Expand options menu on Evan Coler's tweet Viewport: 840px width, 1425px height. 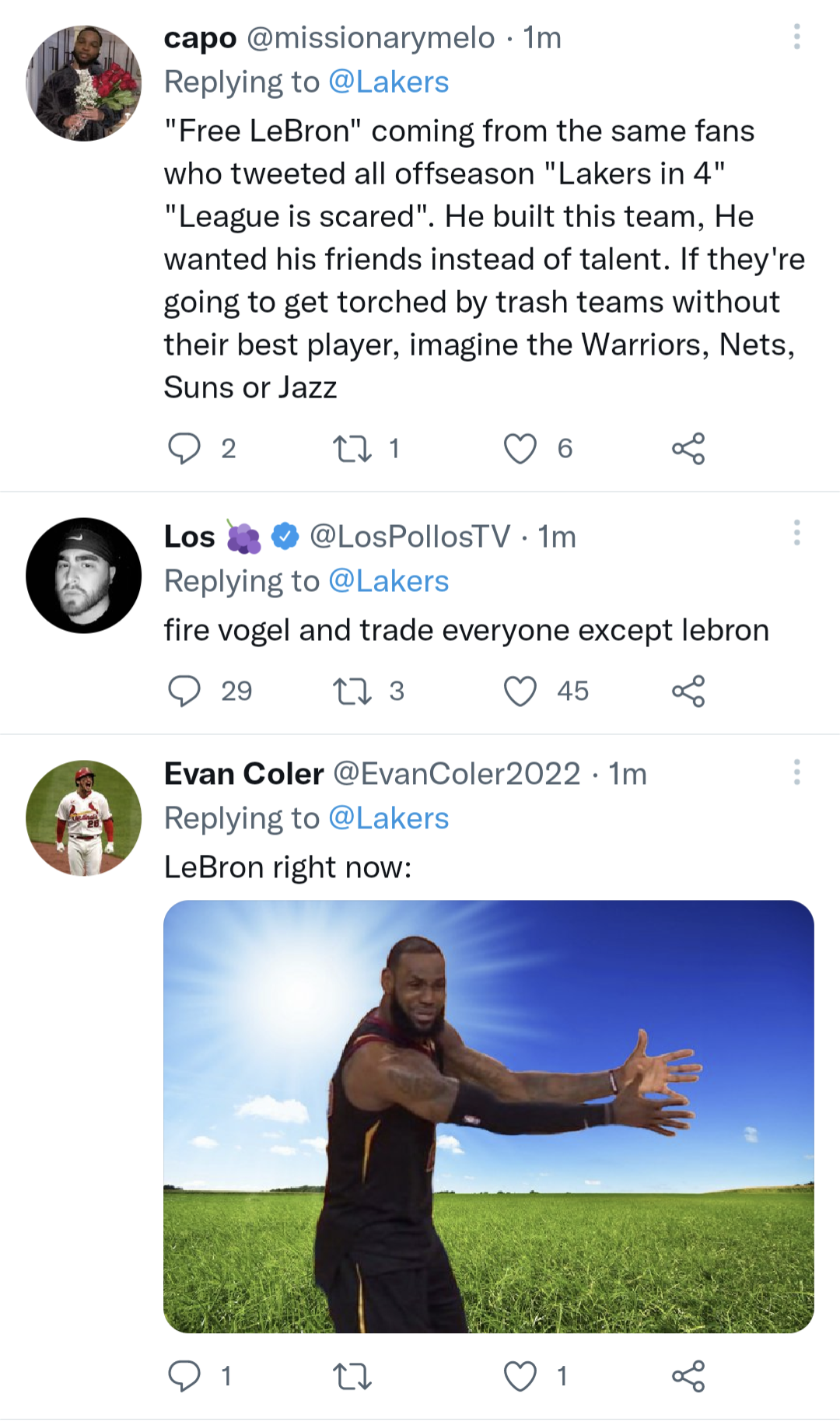point(797,772)
